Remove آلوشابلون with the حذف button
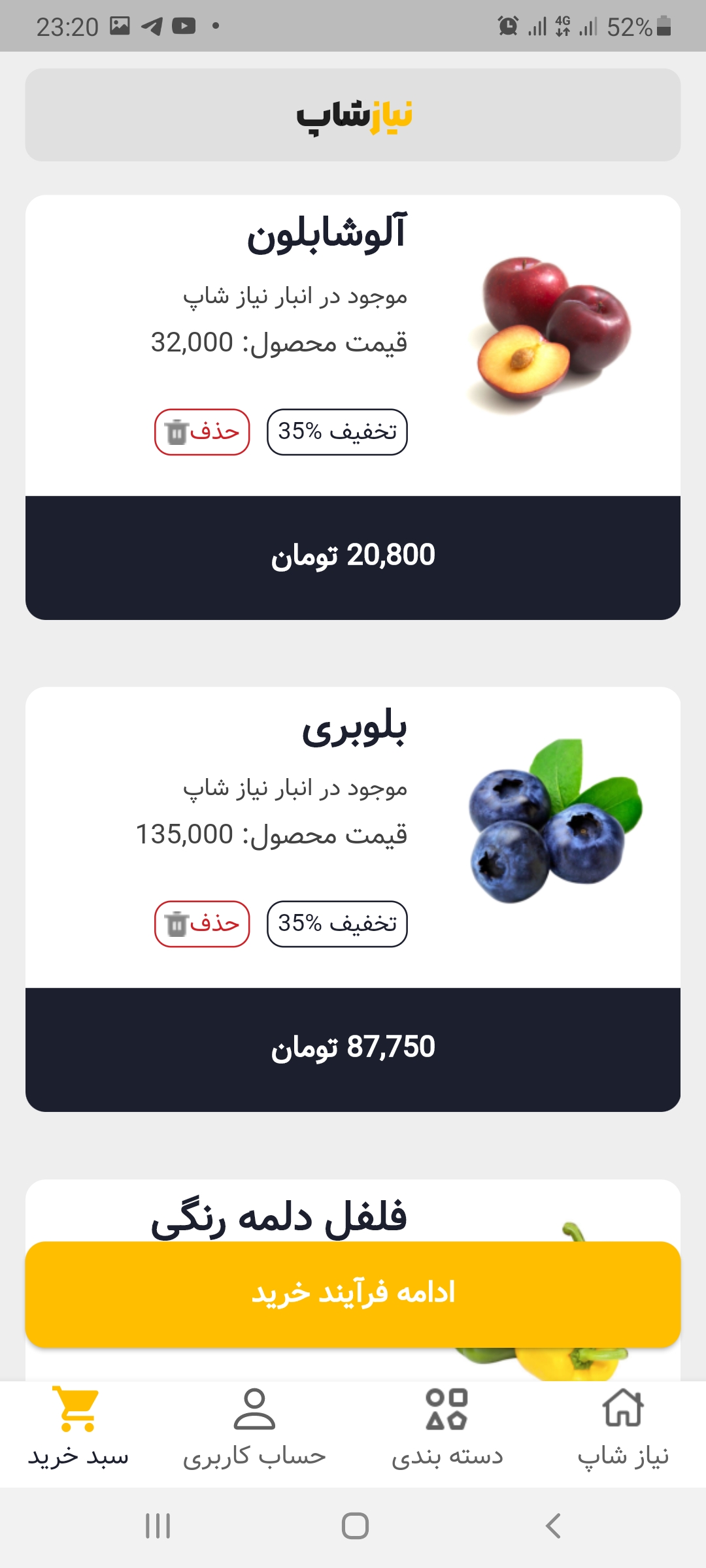This screenshot has height=1568, width=706. [x=203, y=431]
